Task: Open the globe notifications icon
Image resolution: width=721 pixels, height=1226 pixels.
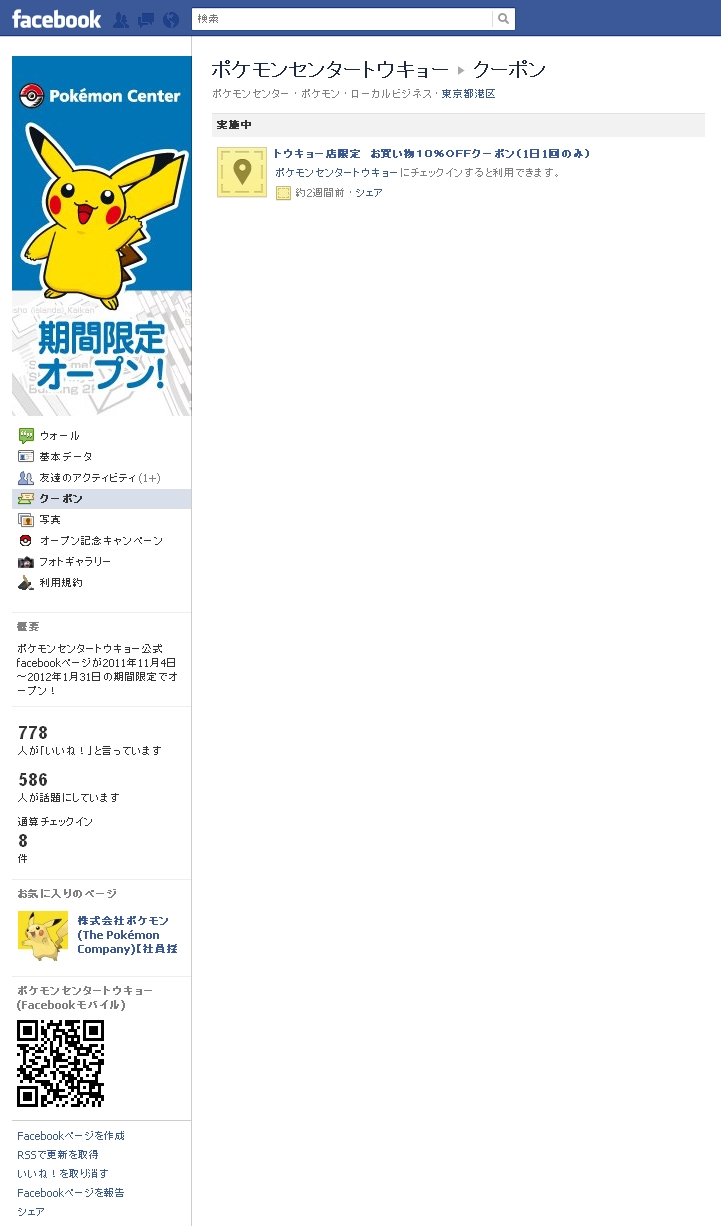Action: point(171,19)
